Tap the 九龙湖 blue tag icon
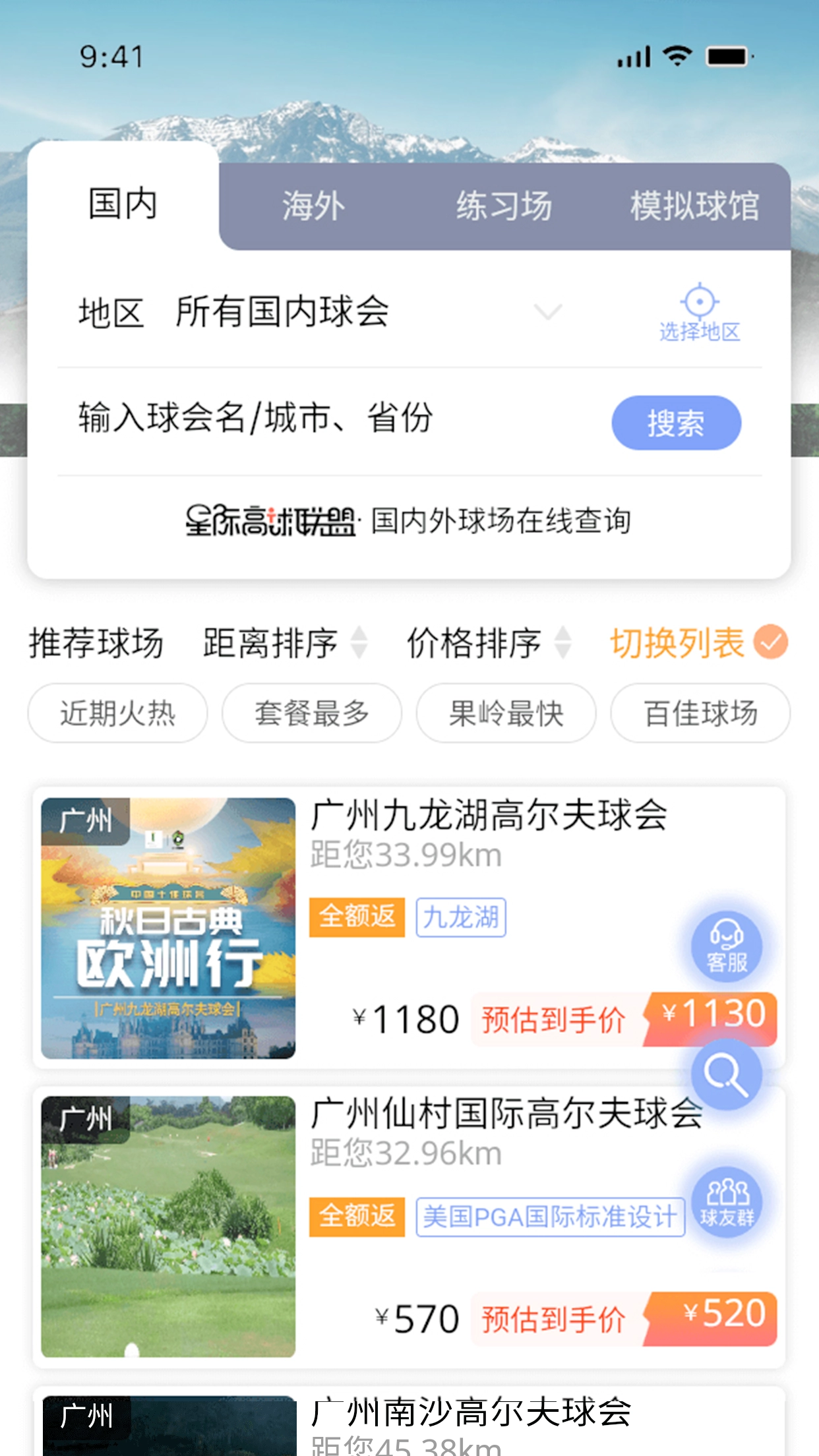 (460, 915)
